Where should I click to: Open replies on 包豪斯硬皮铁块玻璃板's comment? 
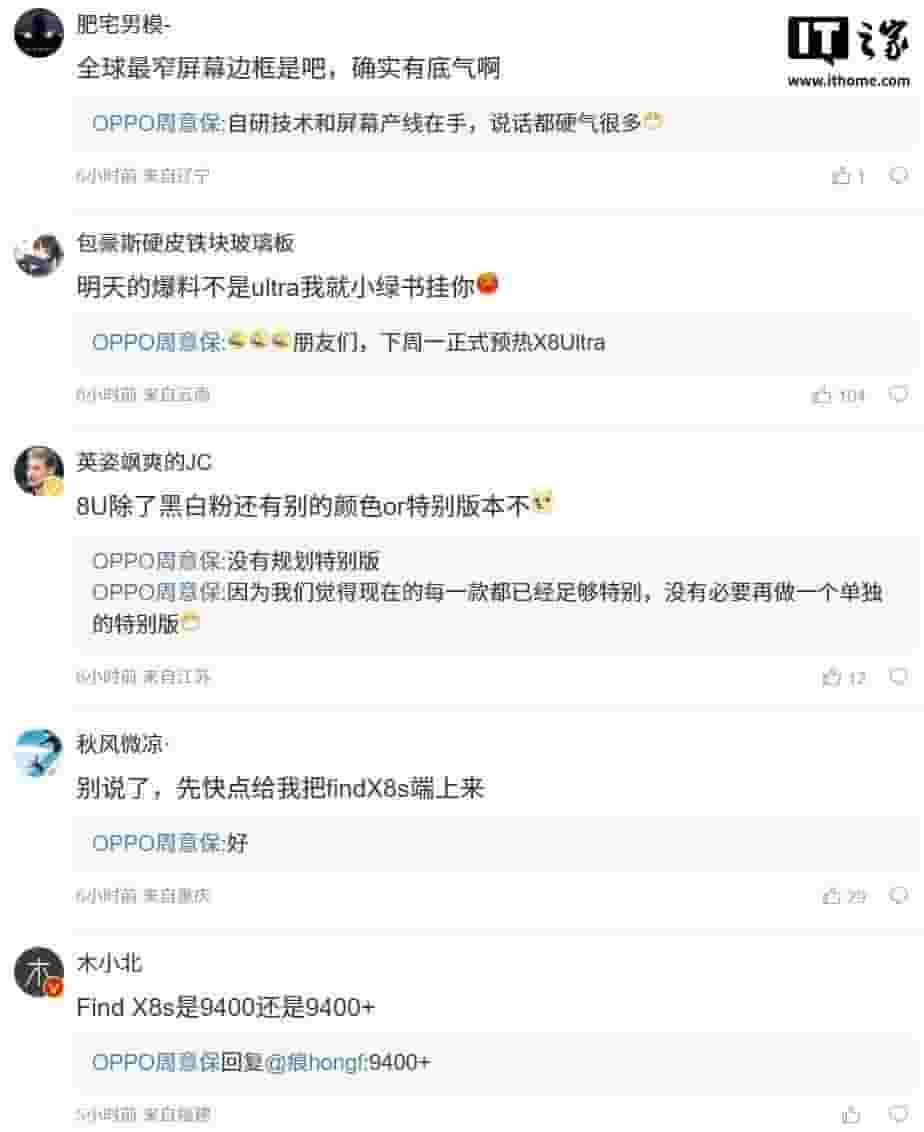pos(898,395)
